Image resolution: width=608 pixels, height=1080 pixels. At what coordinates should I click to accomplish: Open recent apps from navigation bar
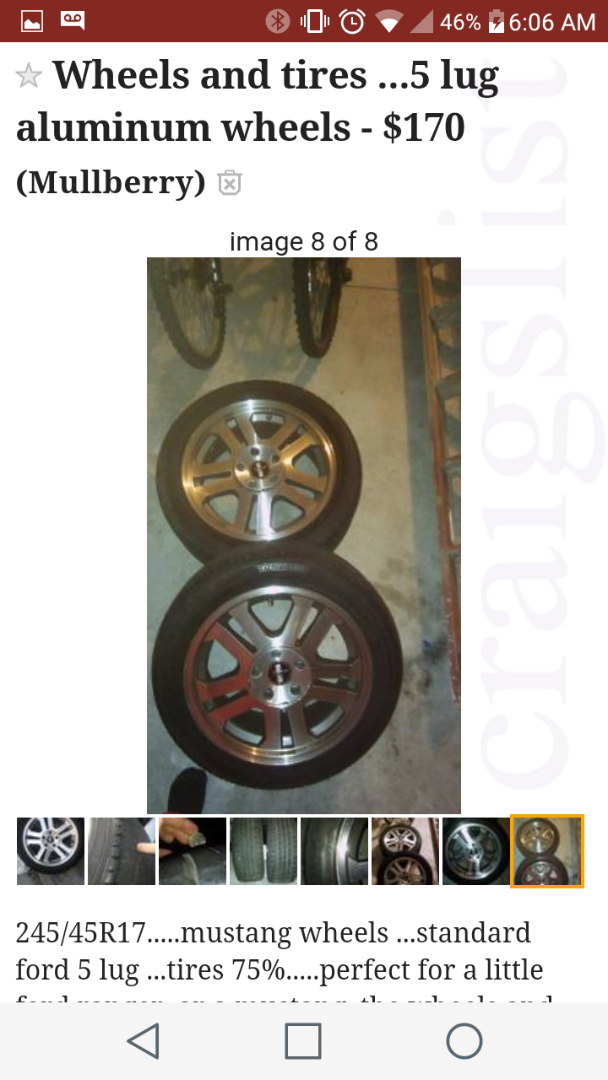[x=303, y=1041]
